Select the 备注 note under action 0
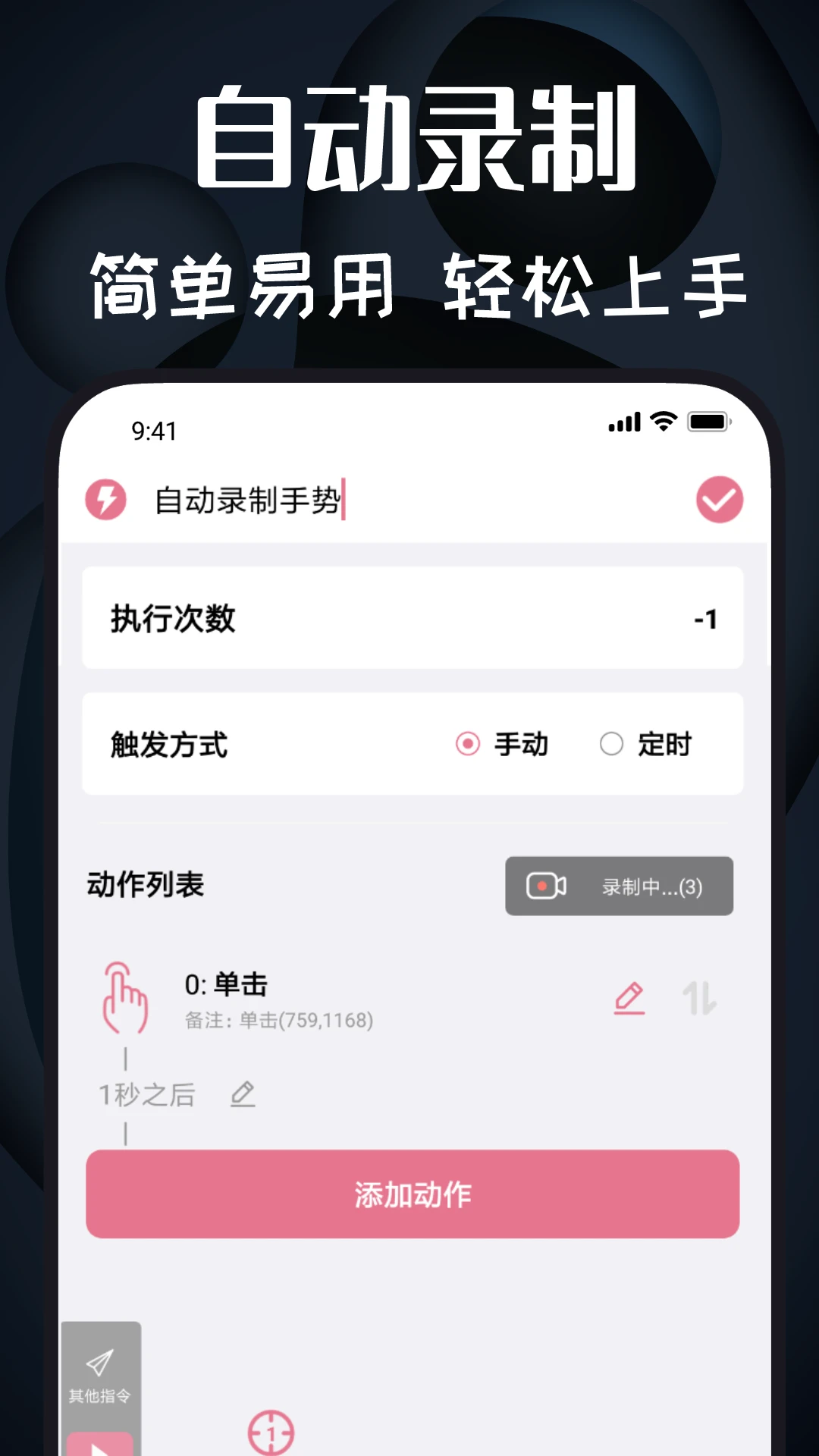This screenshot has height=1456, width=819. point(281,1021)
